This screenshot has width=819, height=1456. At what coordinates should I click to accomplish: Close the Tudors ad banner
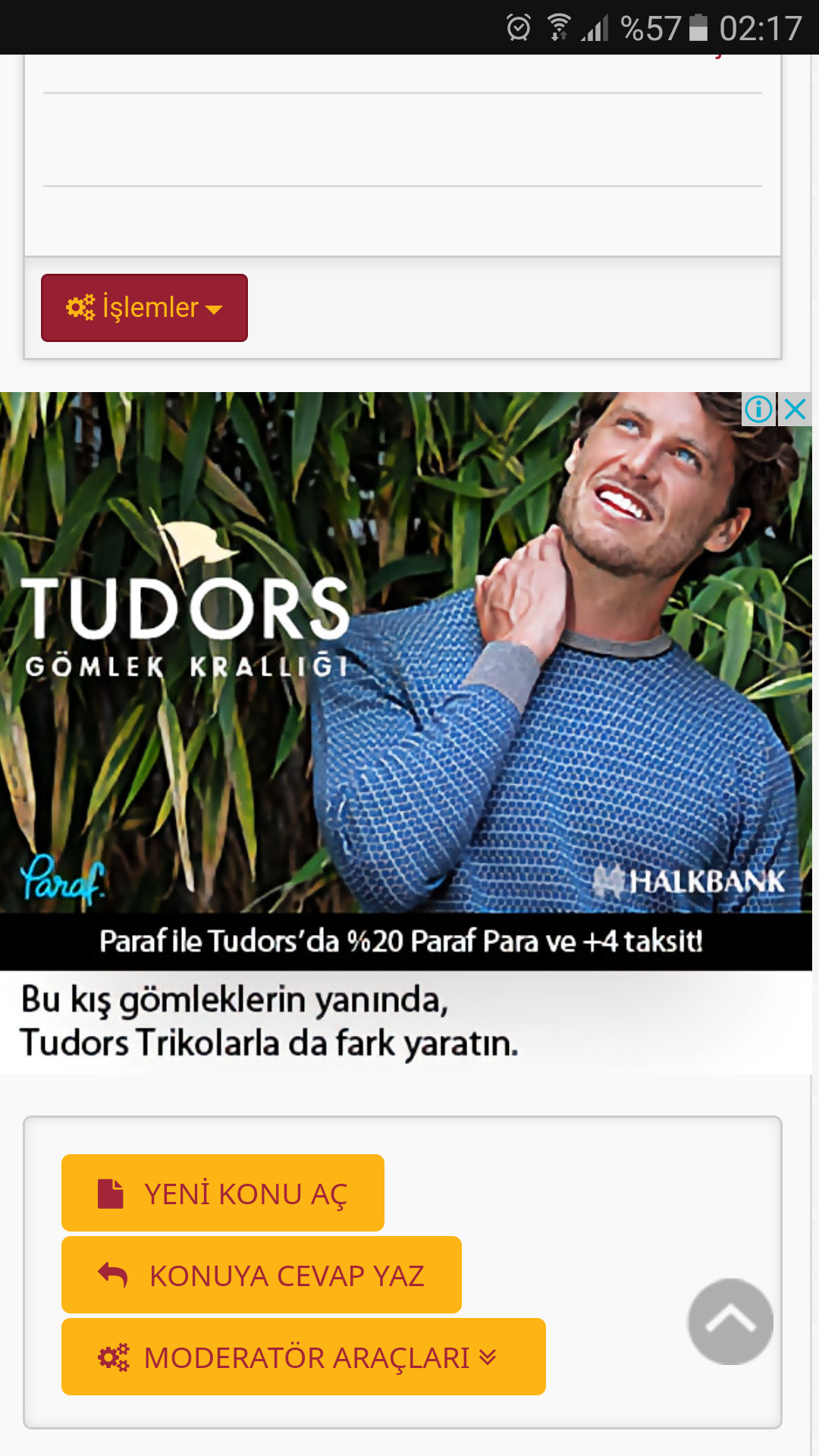795,409
